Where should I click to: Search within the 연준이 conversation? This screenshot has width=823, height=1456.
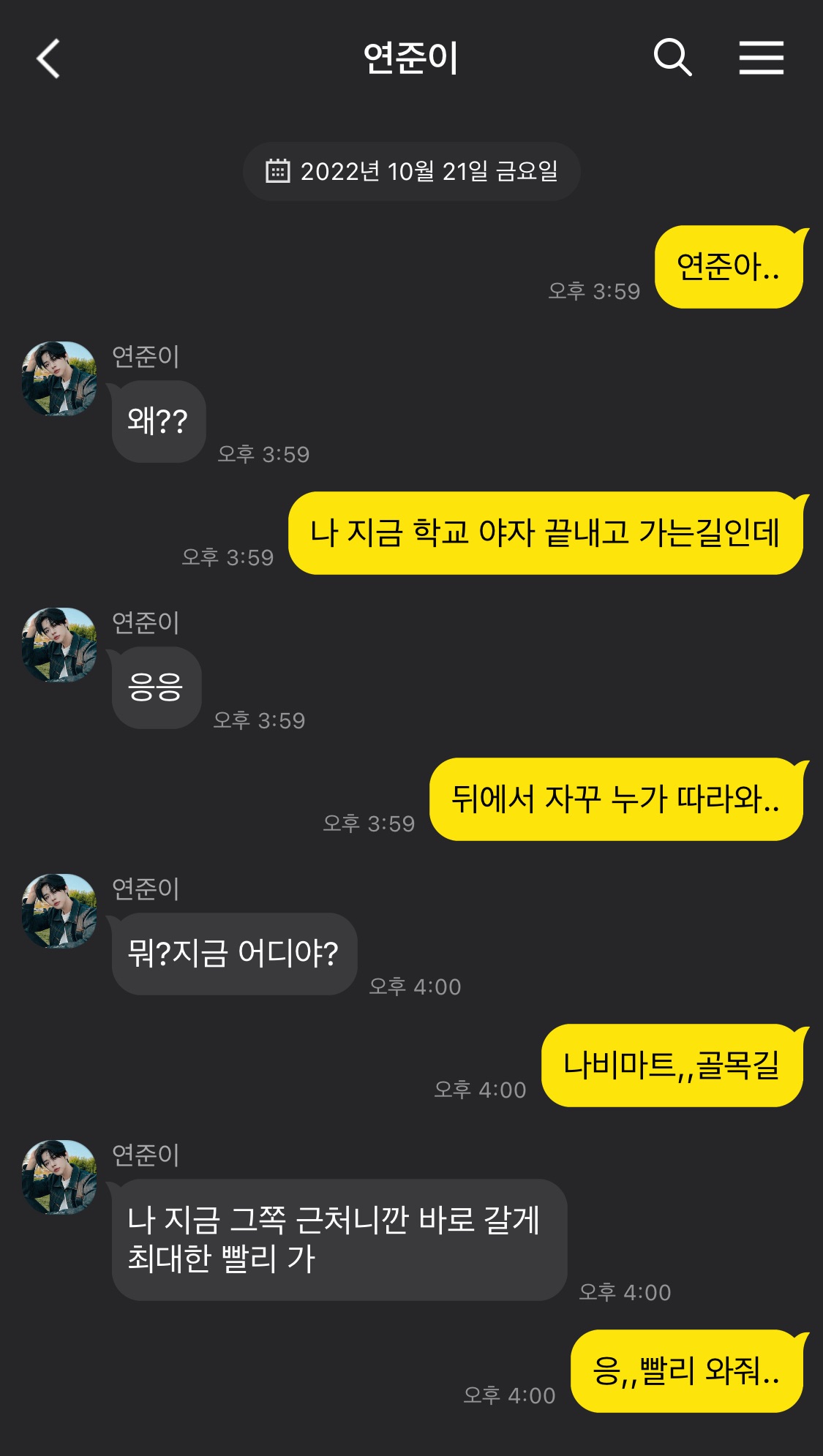coord(672,58)
